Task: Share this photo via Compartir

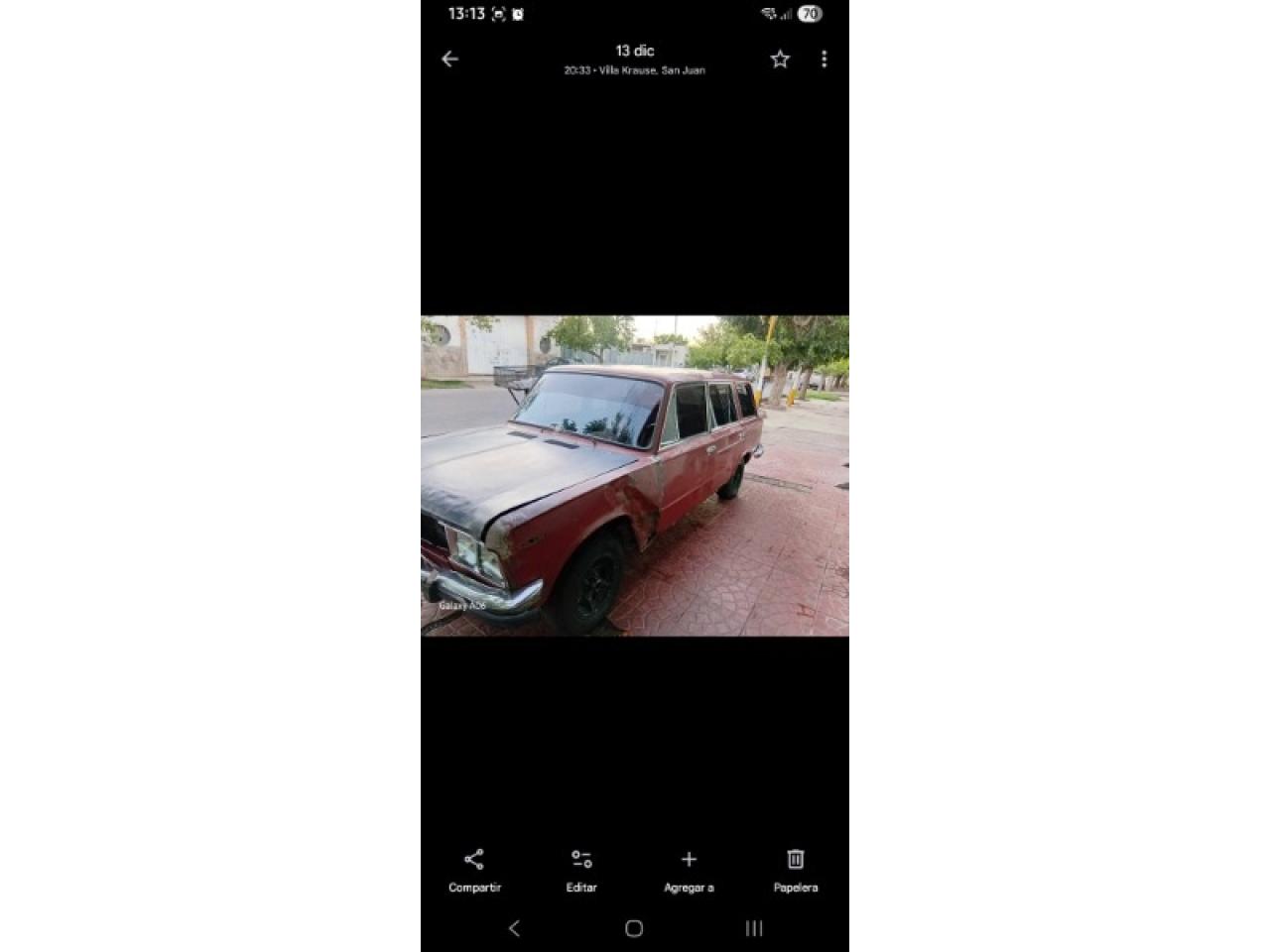Action: (474, 870)
